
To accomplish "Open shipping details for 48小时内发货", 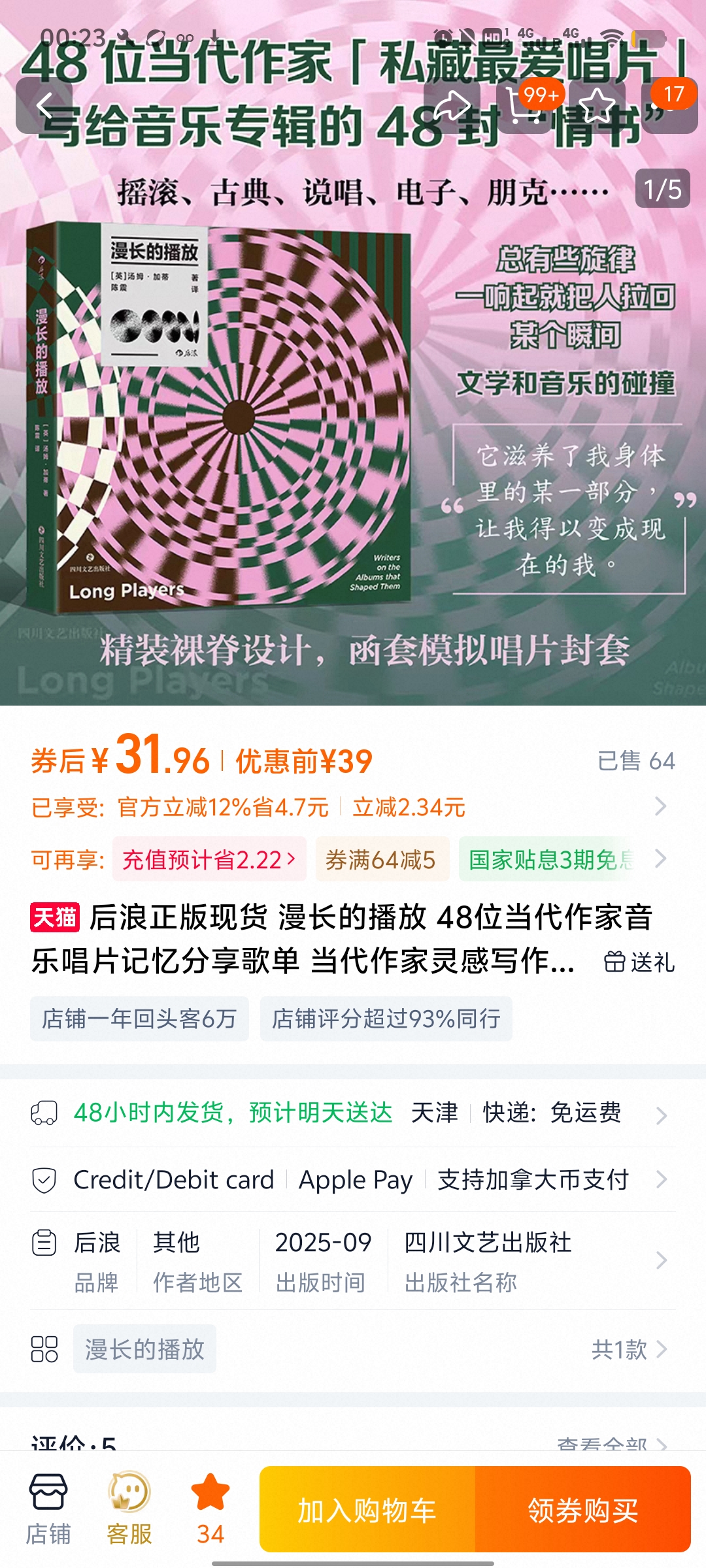I will click(x=353, y=1113).
